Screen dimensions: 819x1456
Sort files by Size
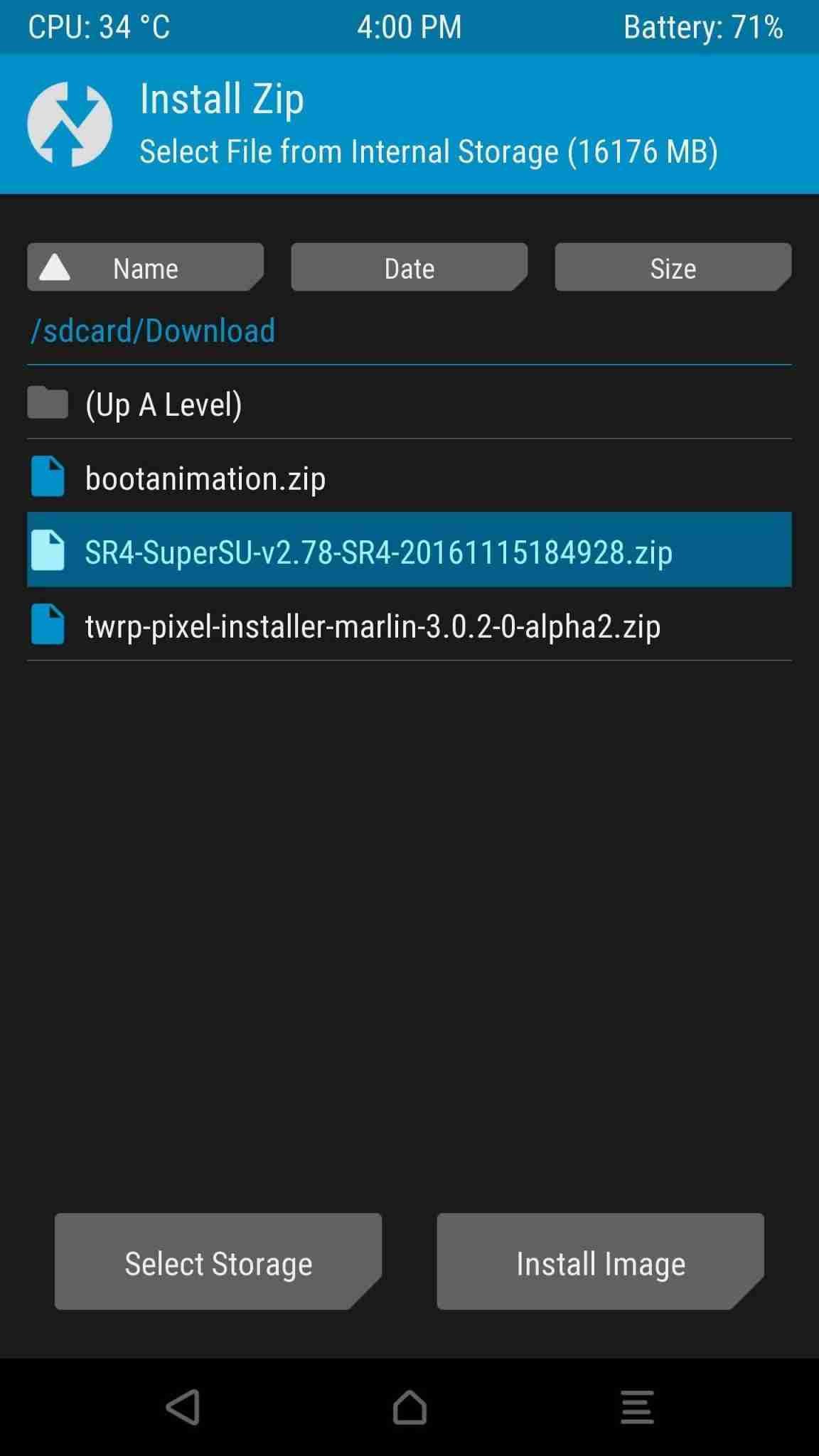pyautogui.click(x=673, y=267)
